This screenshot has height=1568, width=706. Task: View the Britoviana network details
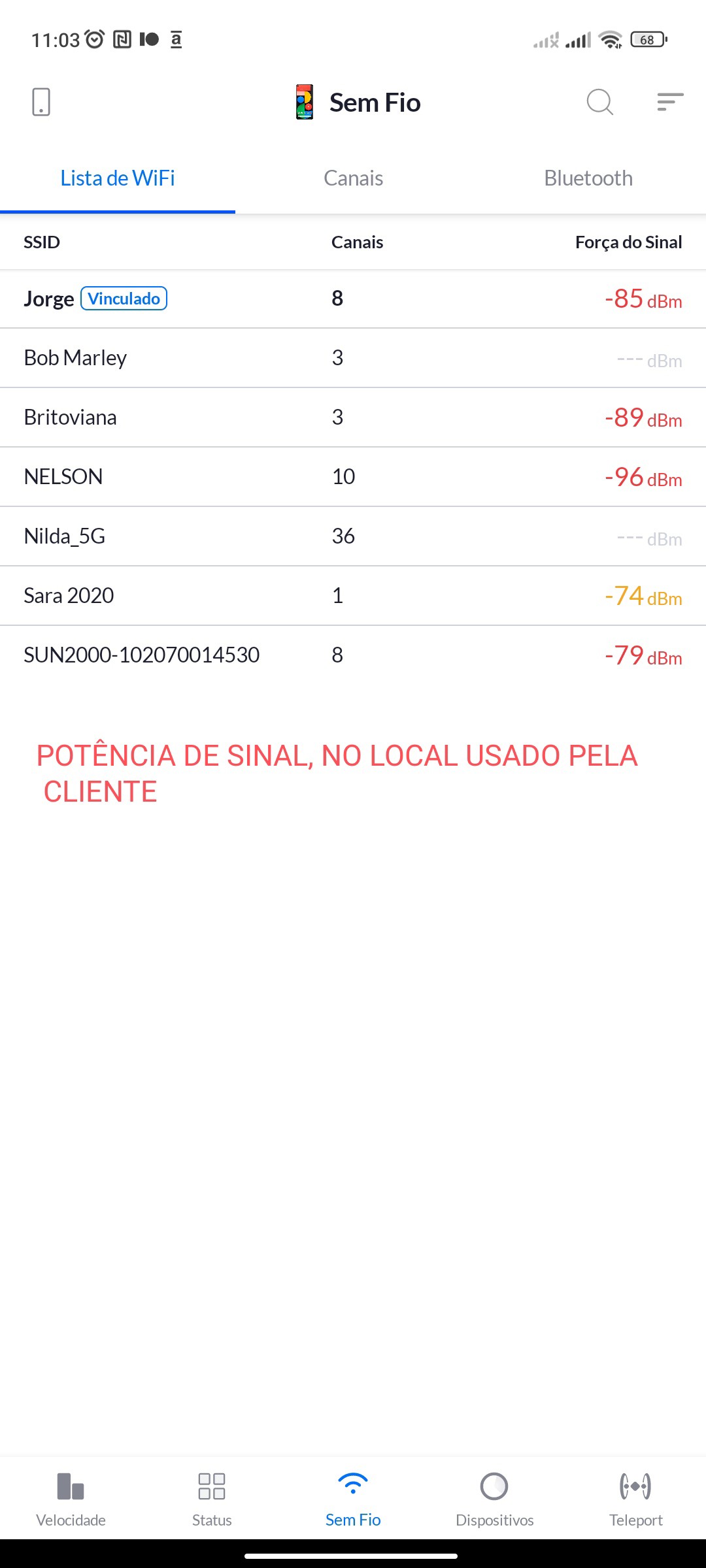(353, 417)
